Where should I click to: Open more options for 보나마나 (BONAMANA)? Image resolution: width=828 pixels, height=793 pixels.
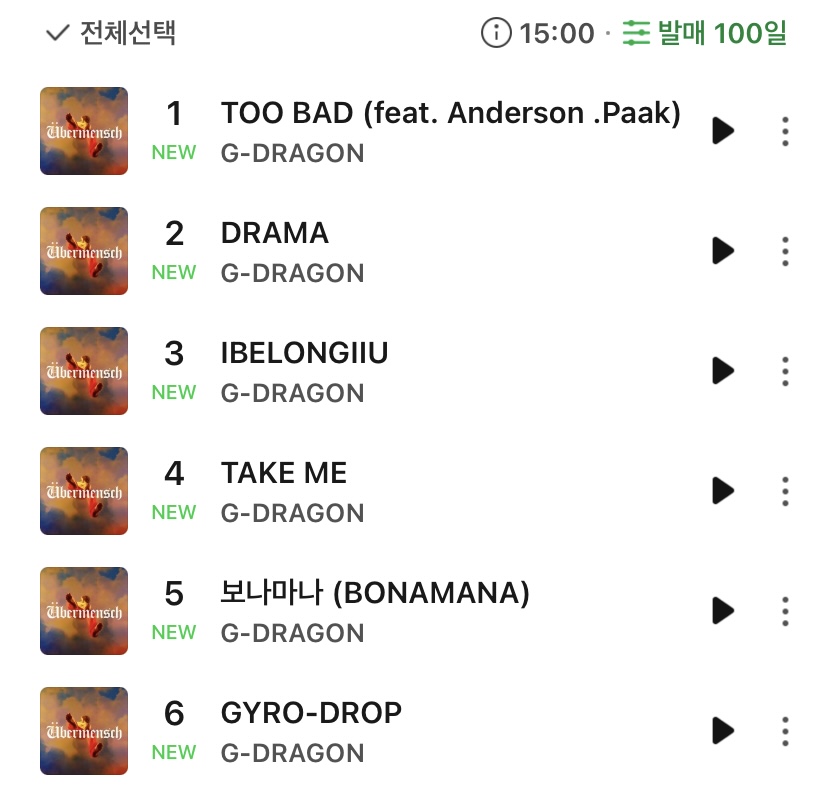pos(786,611)
